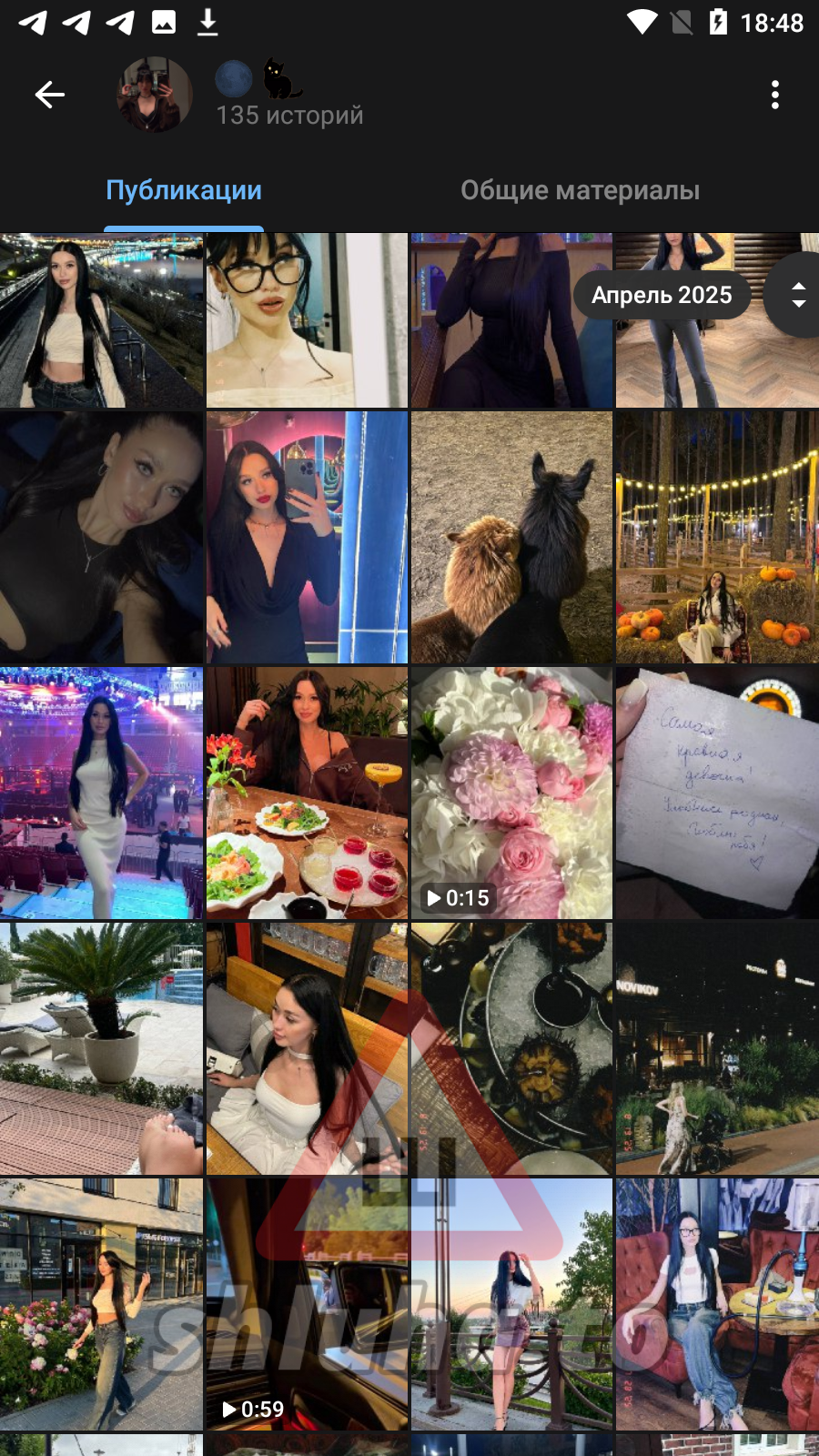Open the mirror selfie with phone photo
The height and width of the screenshot is (1456, 819).
click(307, 537)
